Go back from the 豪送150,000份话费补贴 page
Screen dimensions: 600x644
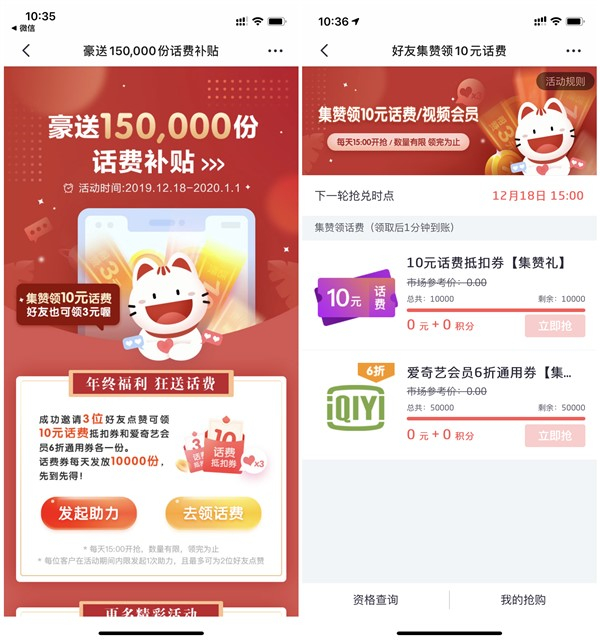point(26,50)
